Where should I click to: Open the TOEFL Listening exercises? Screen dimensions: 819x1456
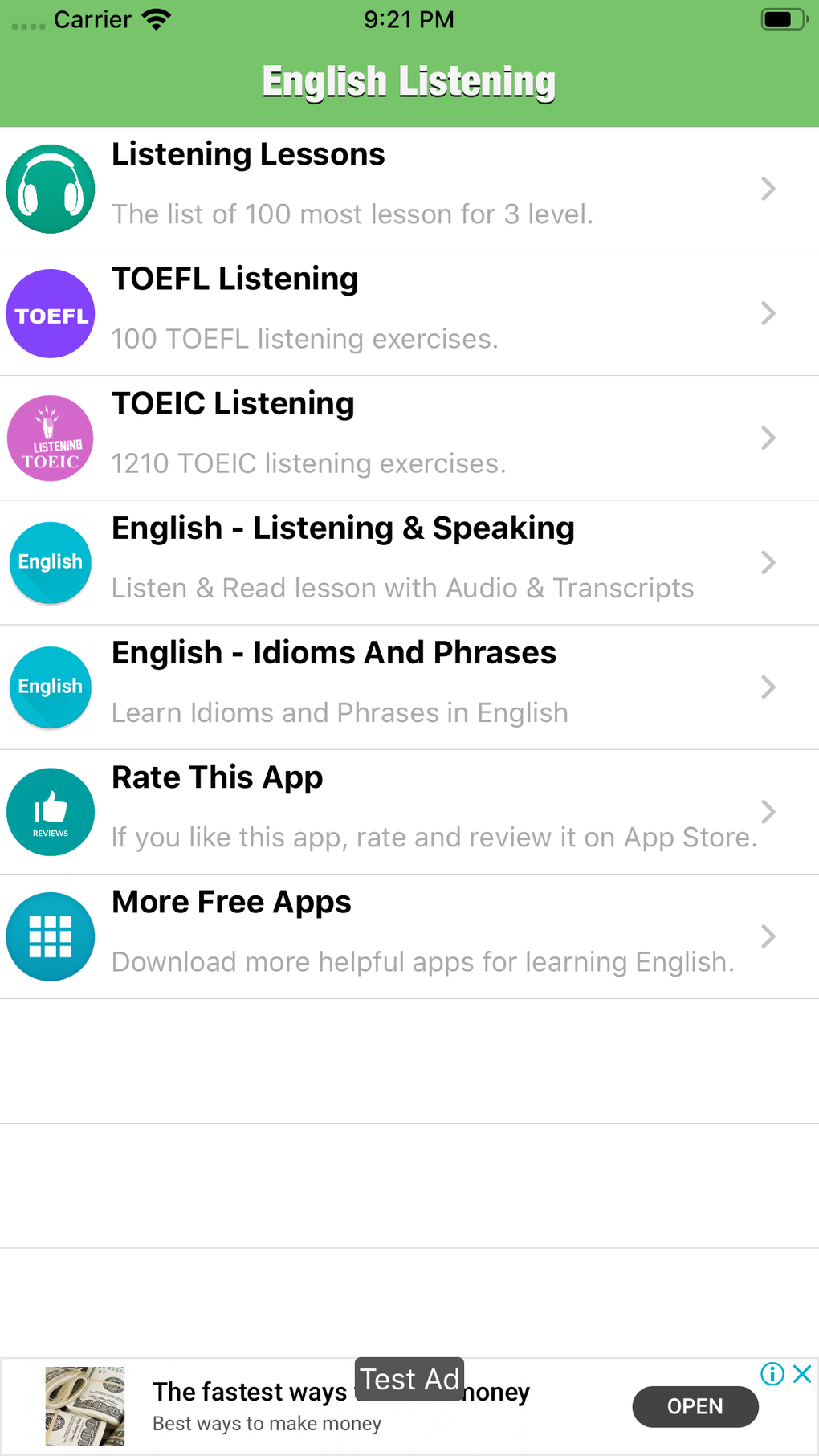click(x=409, y=313)
